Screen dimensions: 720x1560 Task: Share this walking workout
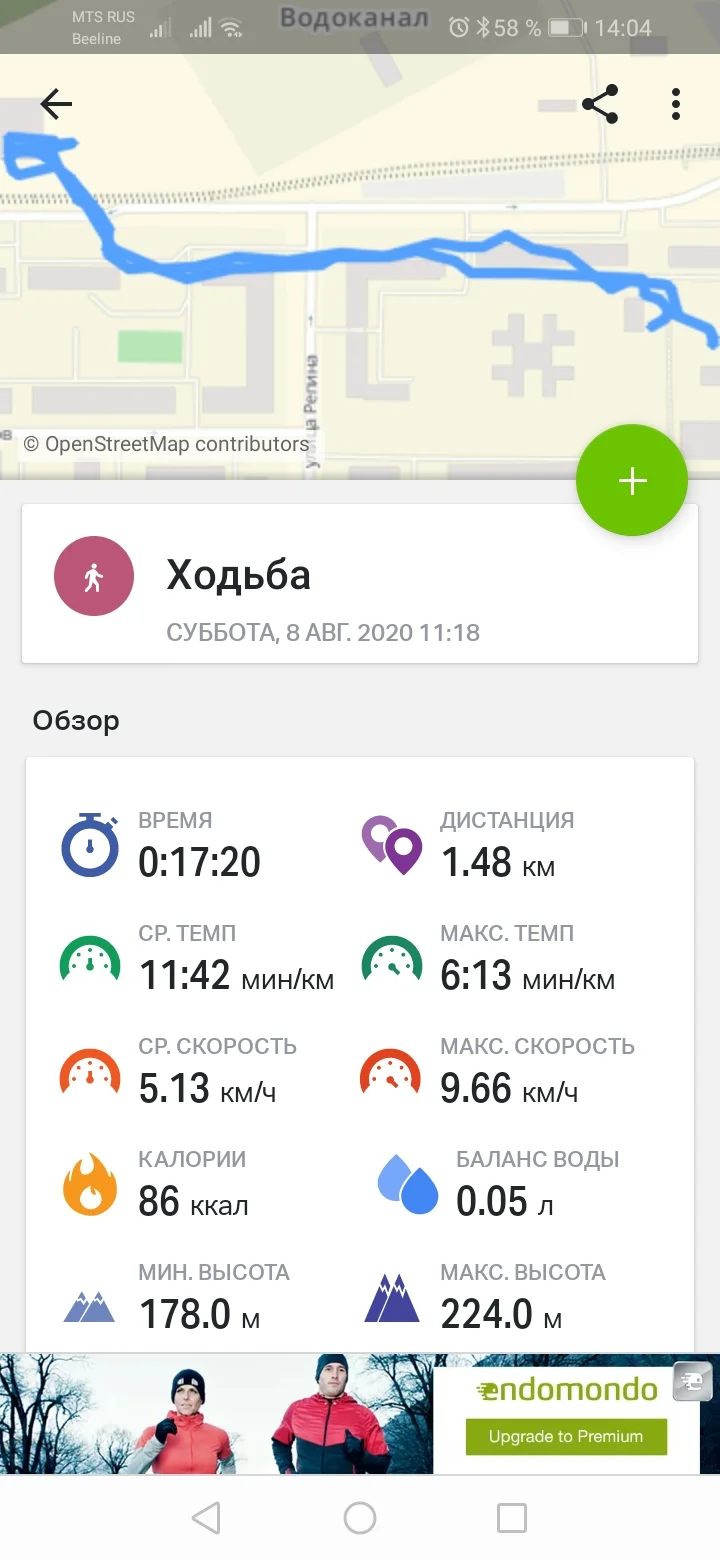600,104
